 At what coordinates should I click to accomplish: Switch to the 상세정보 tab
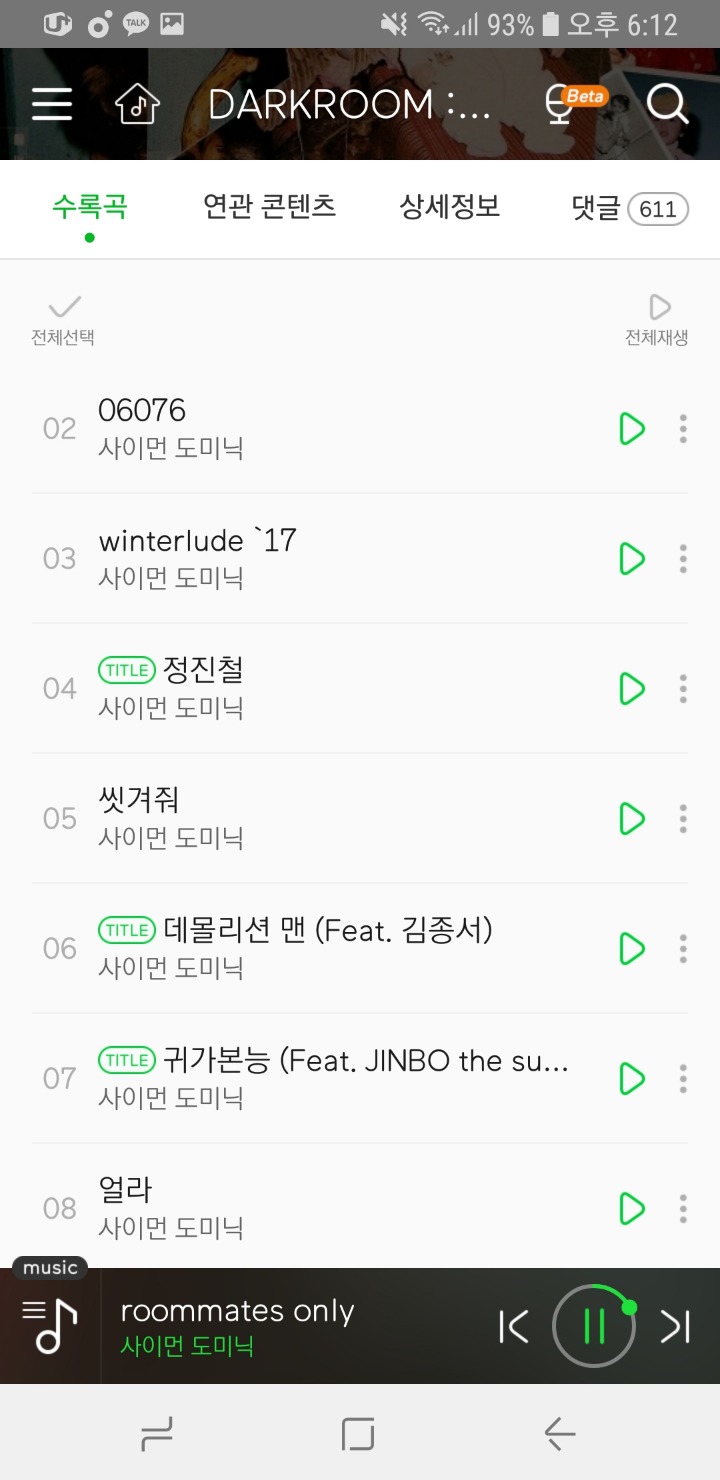click(x=450, y=207)
